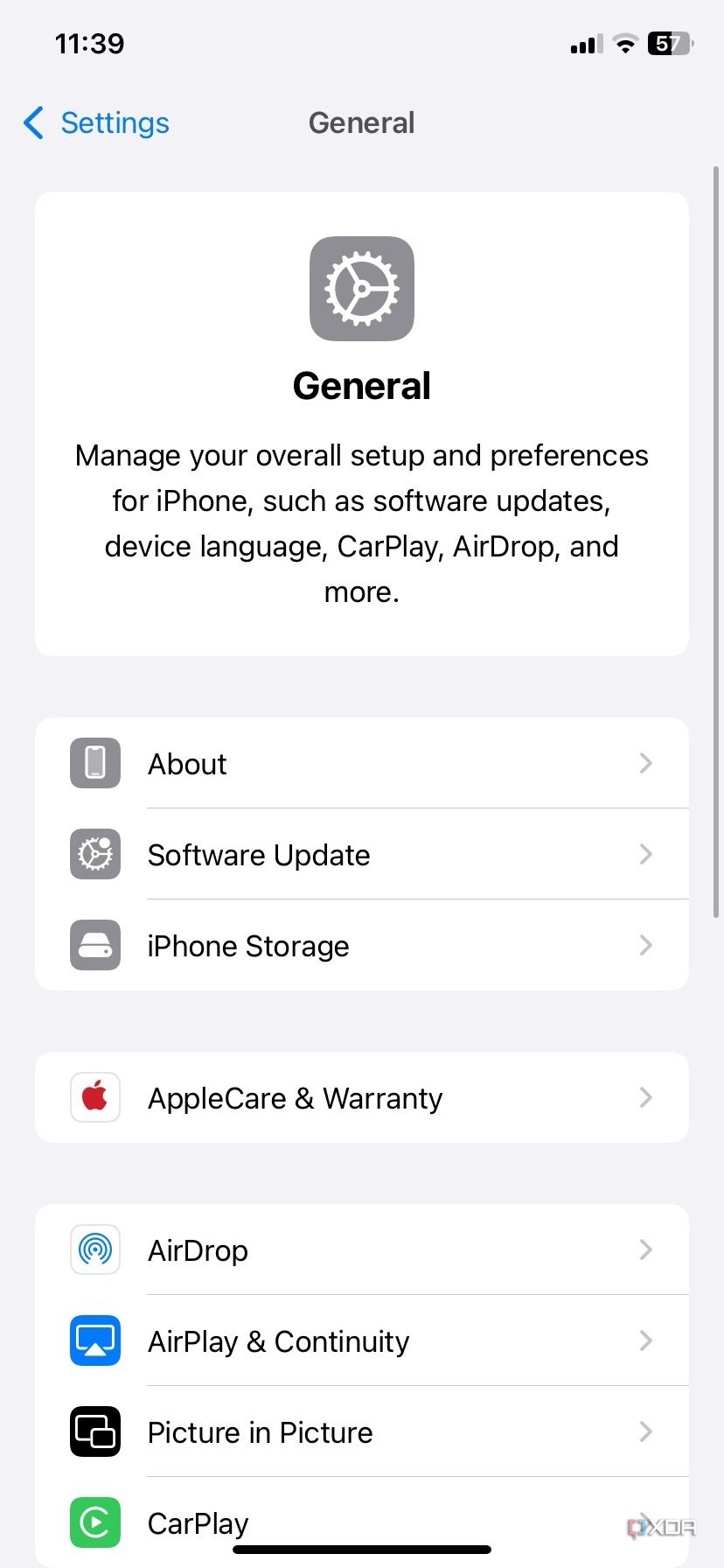This screenshot has width=724, height=1568.
Task: Tap the red Apple logo for AppleCare
Action: (x=94, y=1097)
